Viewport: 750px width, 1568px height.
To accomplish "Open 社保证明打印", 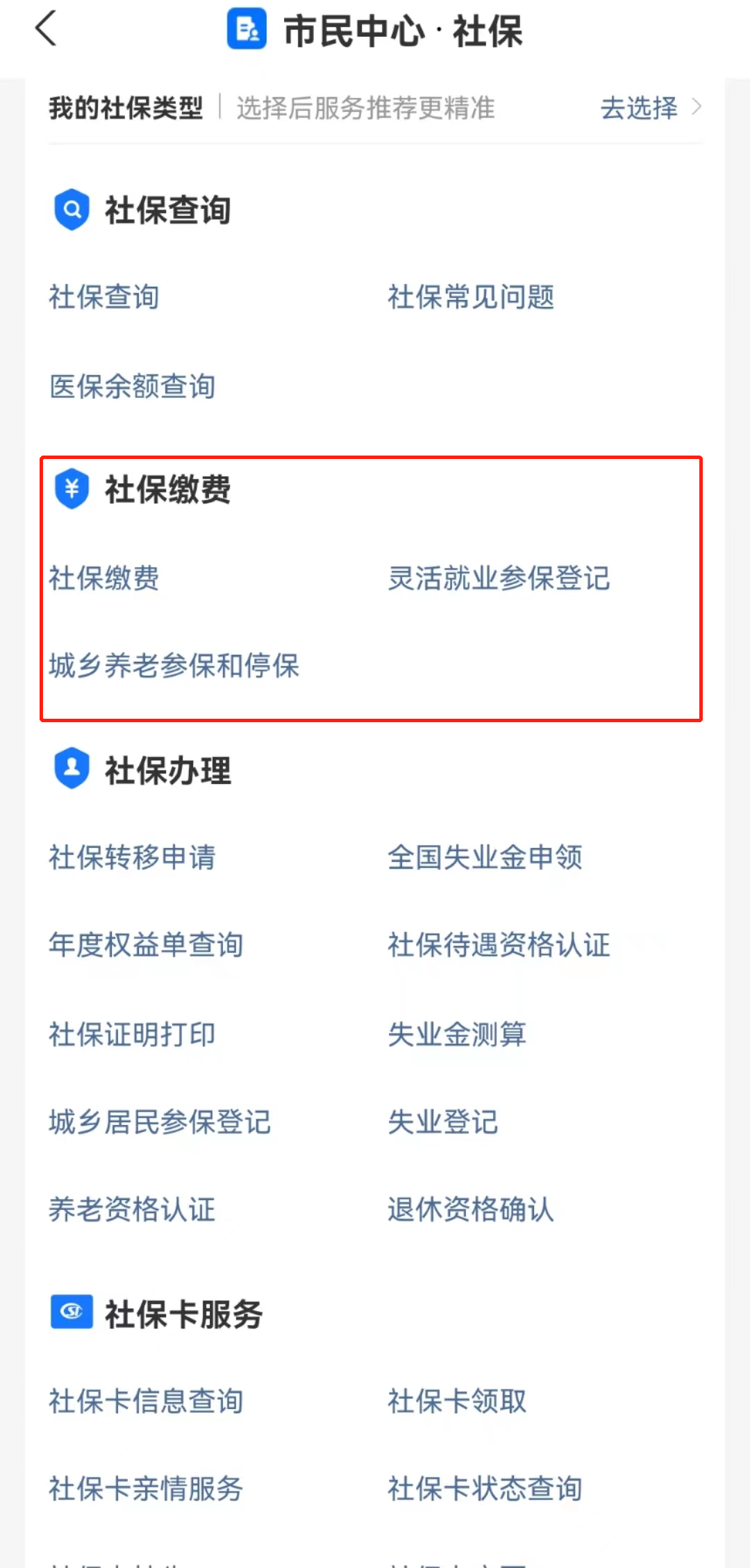I will pos(132,1034).
